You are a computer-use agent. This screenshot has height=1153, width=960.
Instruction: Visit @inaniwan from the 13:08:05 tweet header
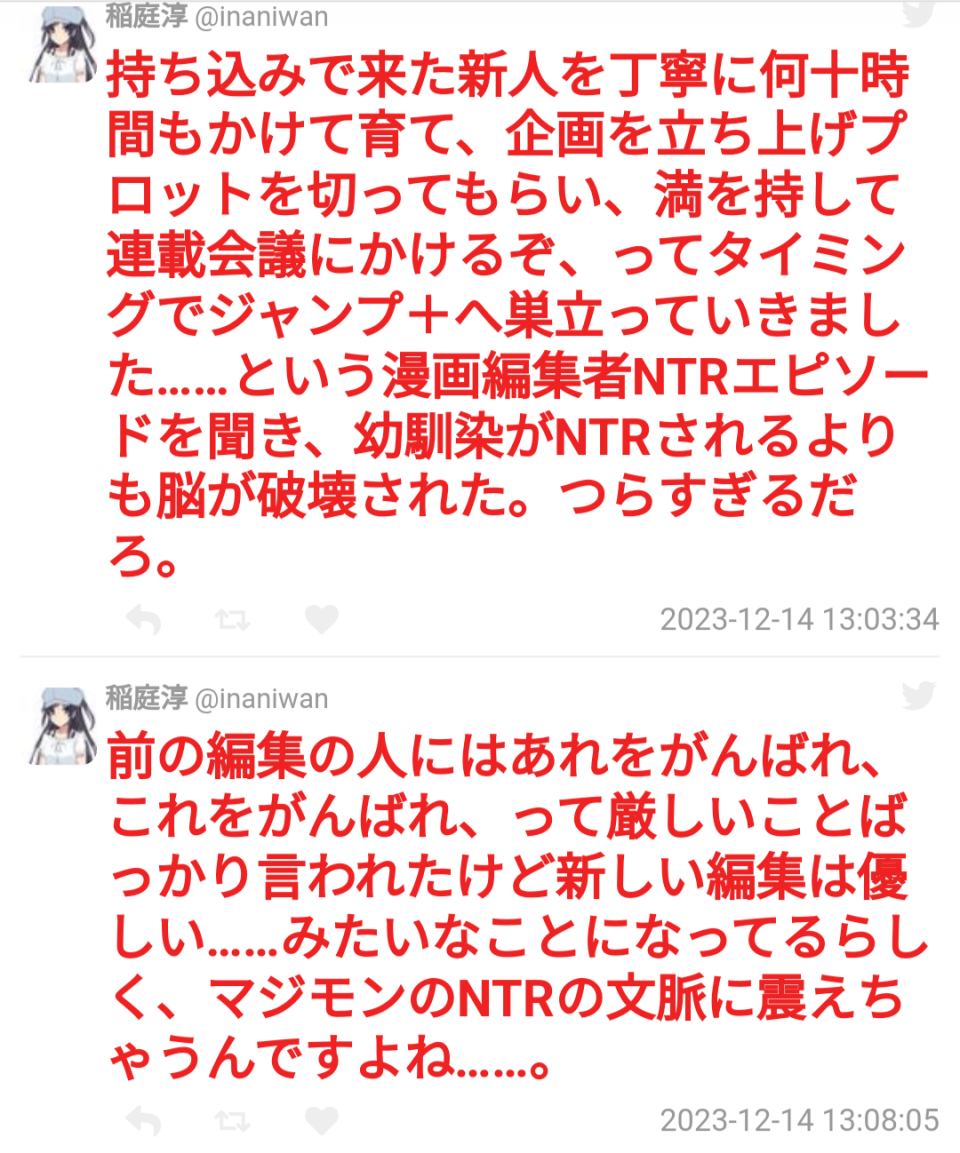pos(261,698)
